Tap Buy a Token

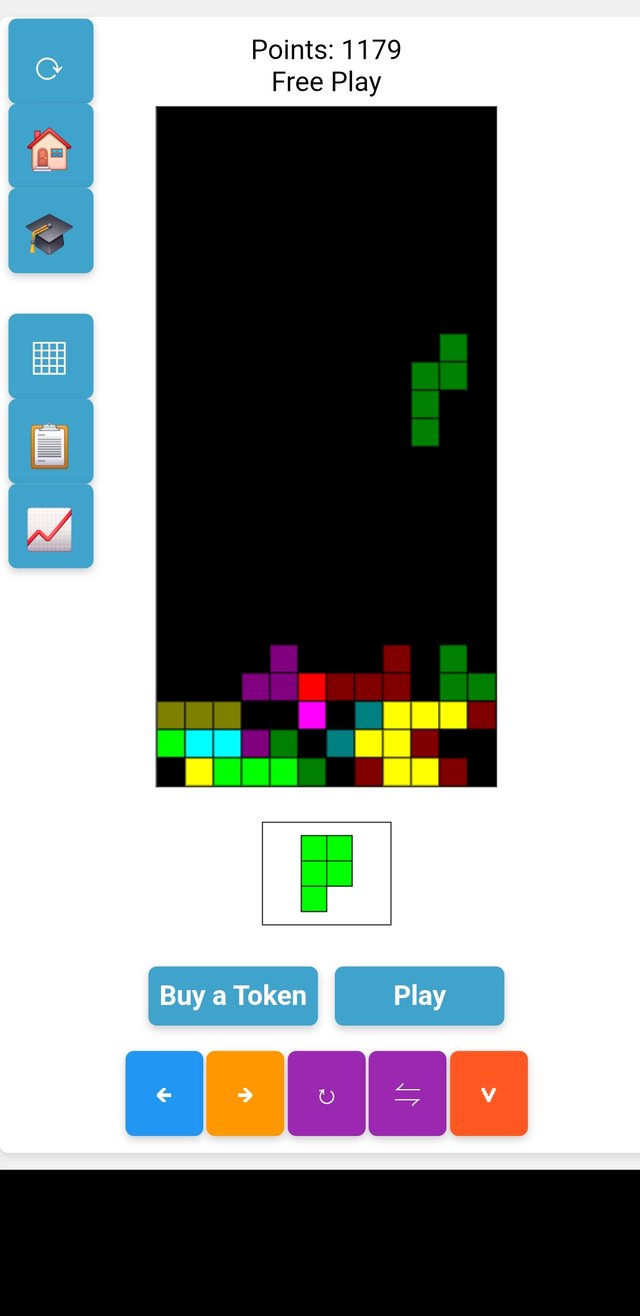click(233, 996)
